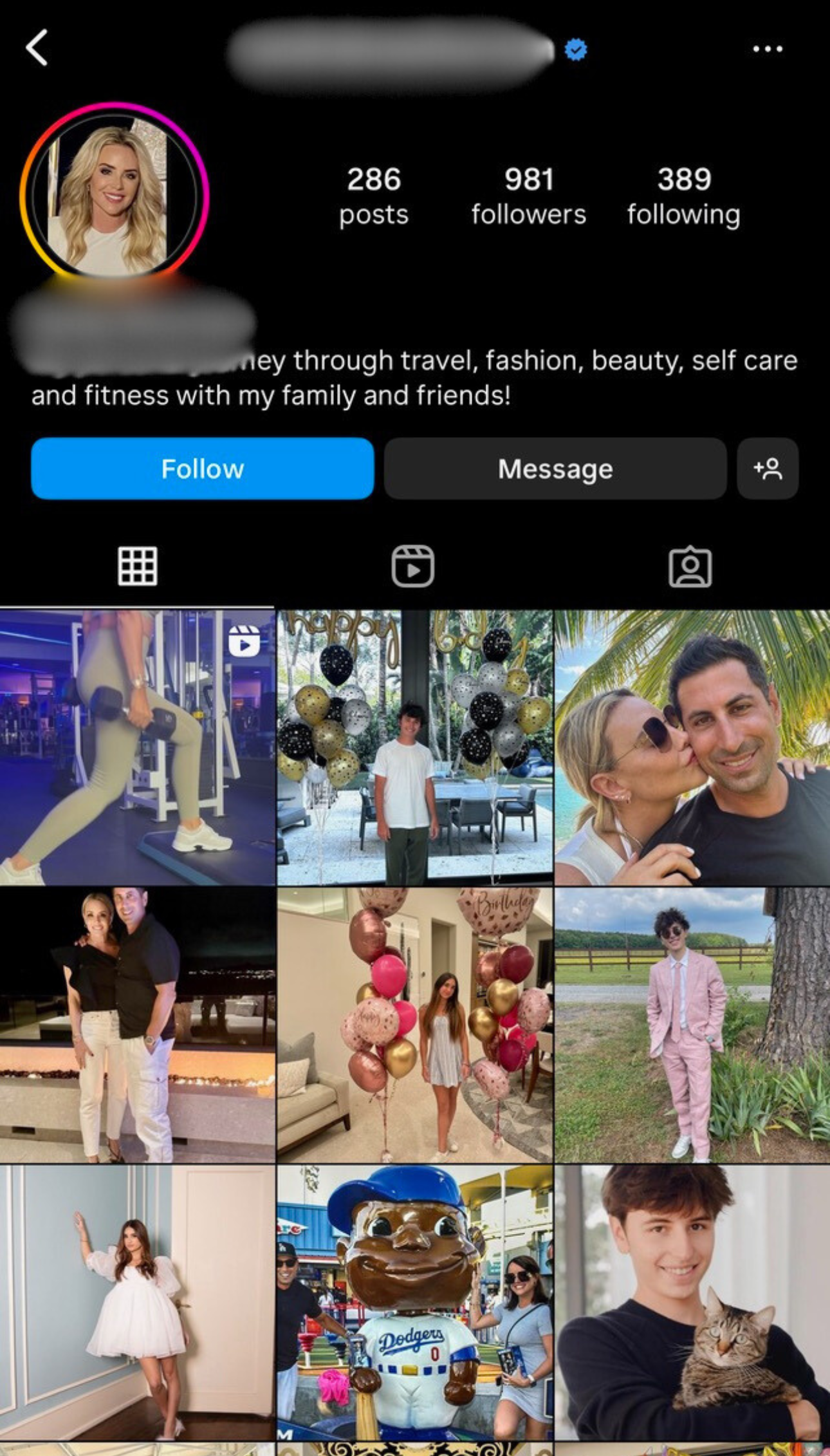Go back using the arrow icon

[x=37, y=48]
